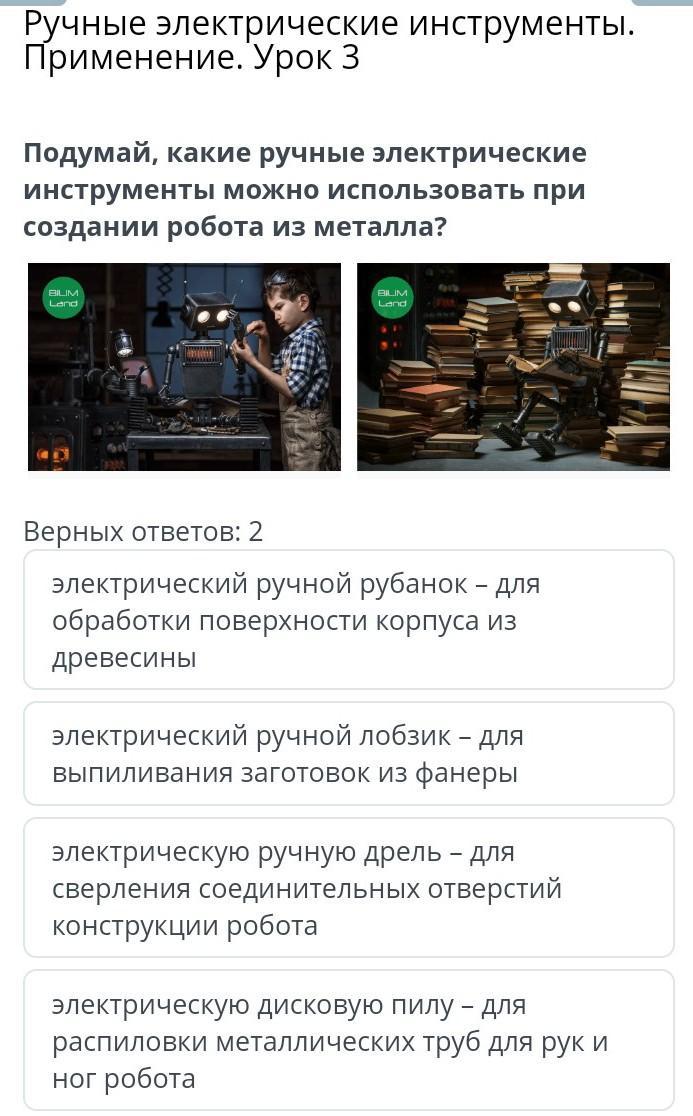The image size is (693, 1116).
Task: Mark the электрическую дисковую пилу answer
Action: pyautogui.click(x=348, y=1041)
